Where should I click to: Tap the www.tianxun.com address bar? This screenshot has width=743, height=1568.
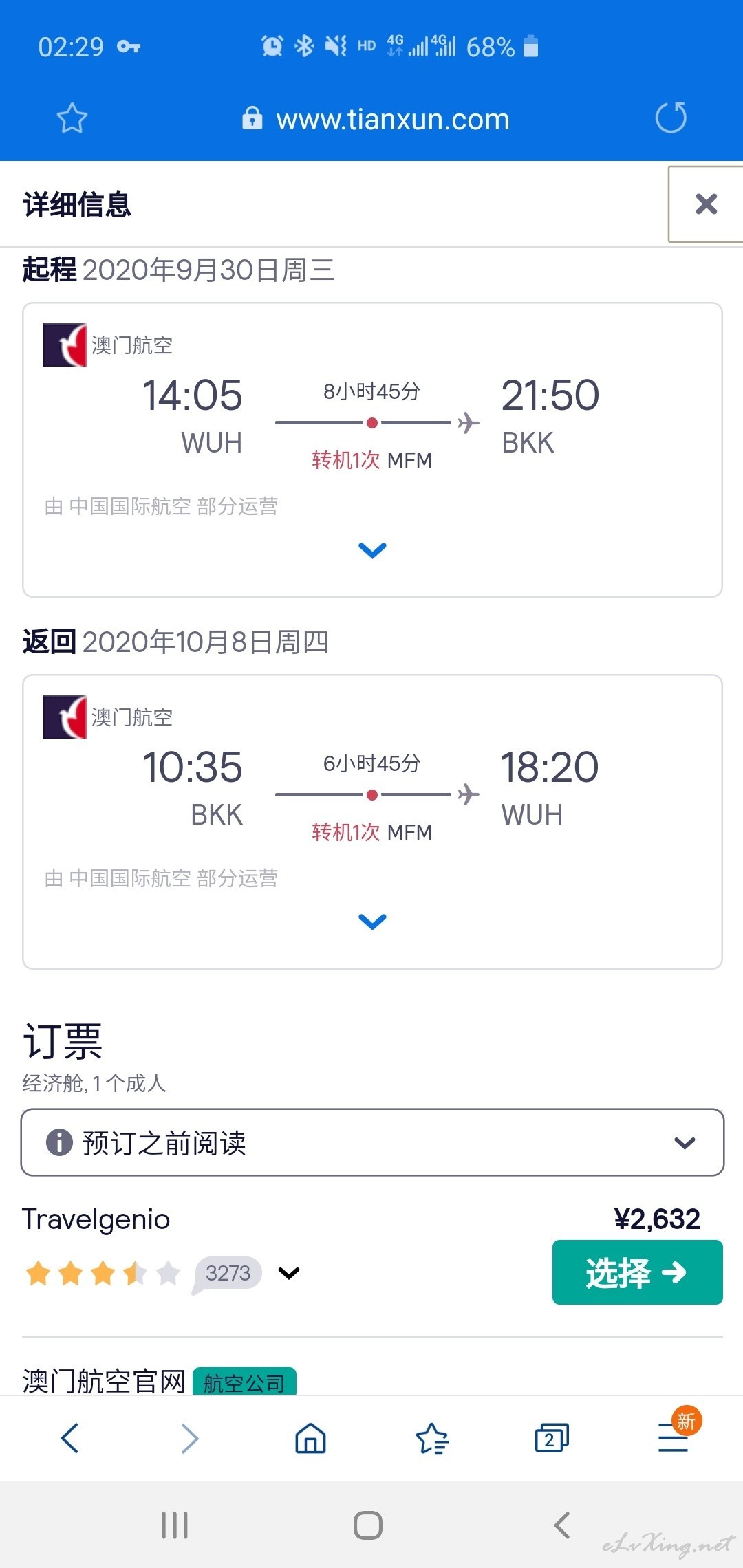coord(376,119)
